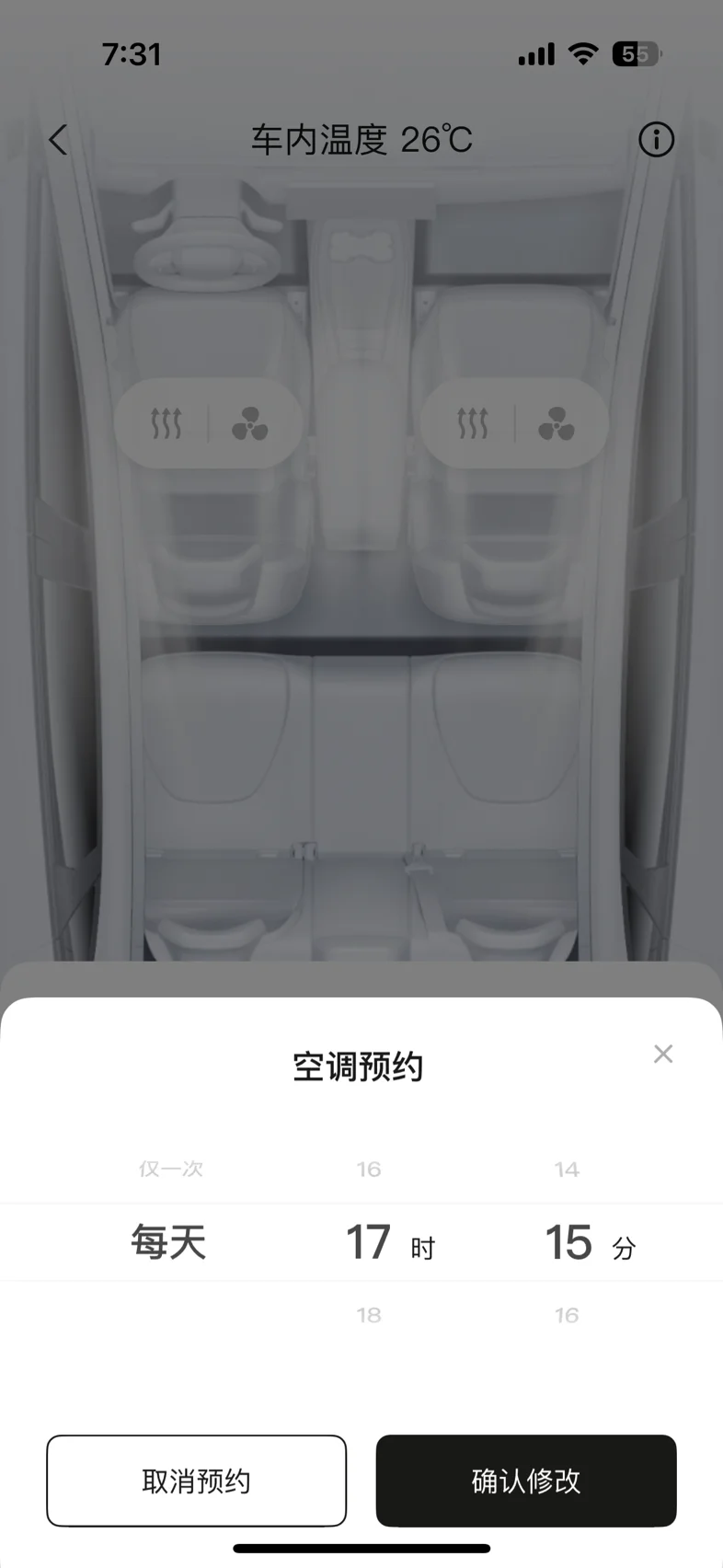Select 仅一次 in the repeat picker

171,1169
